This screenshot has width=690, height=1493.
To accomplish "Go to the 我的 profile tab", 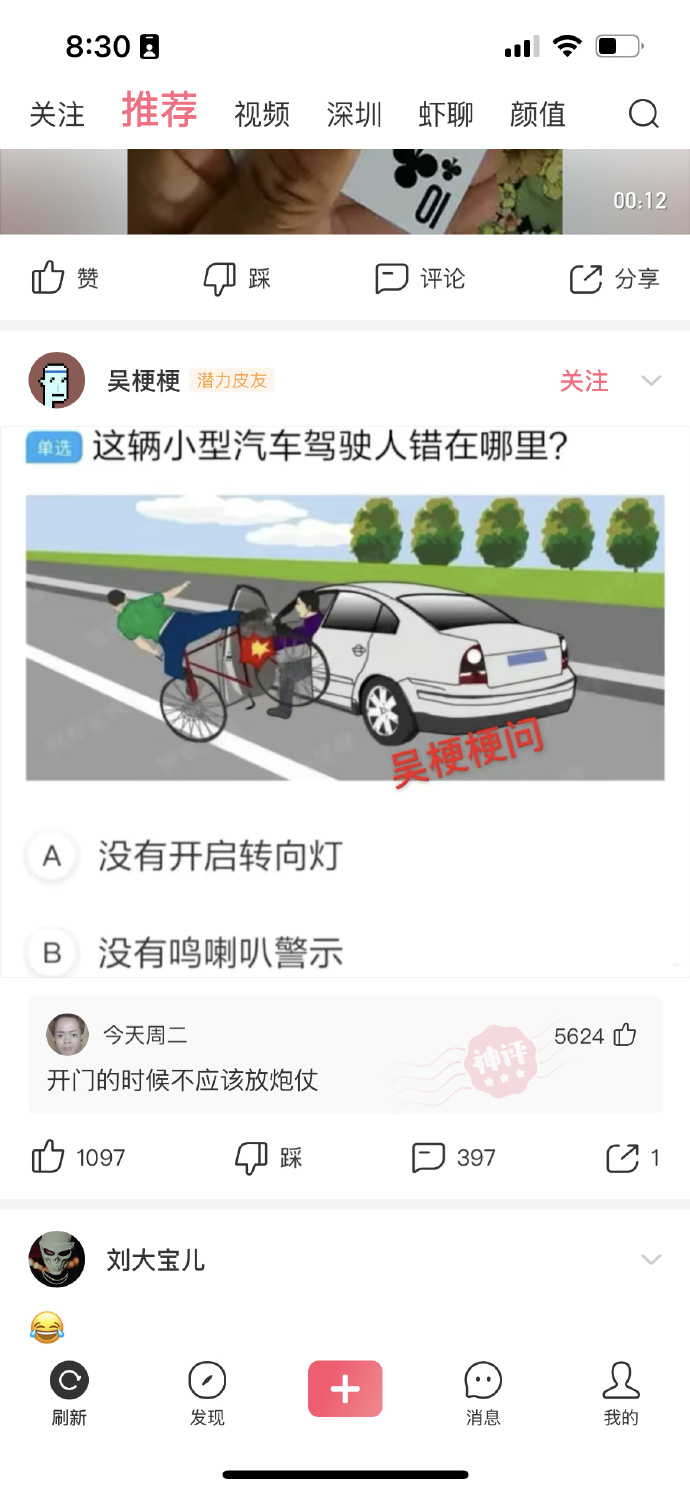I will (621, 1392).
